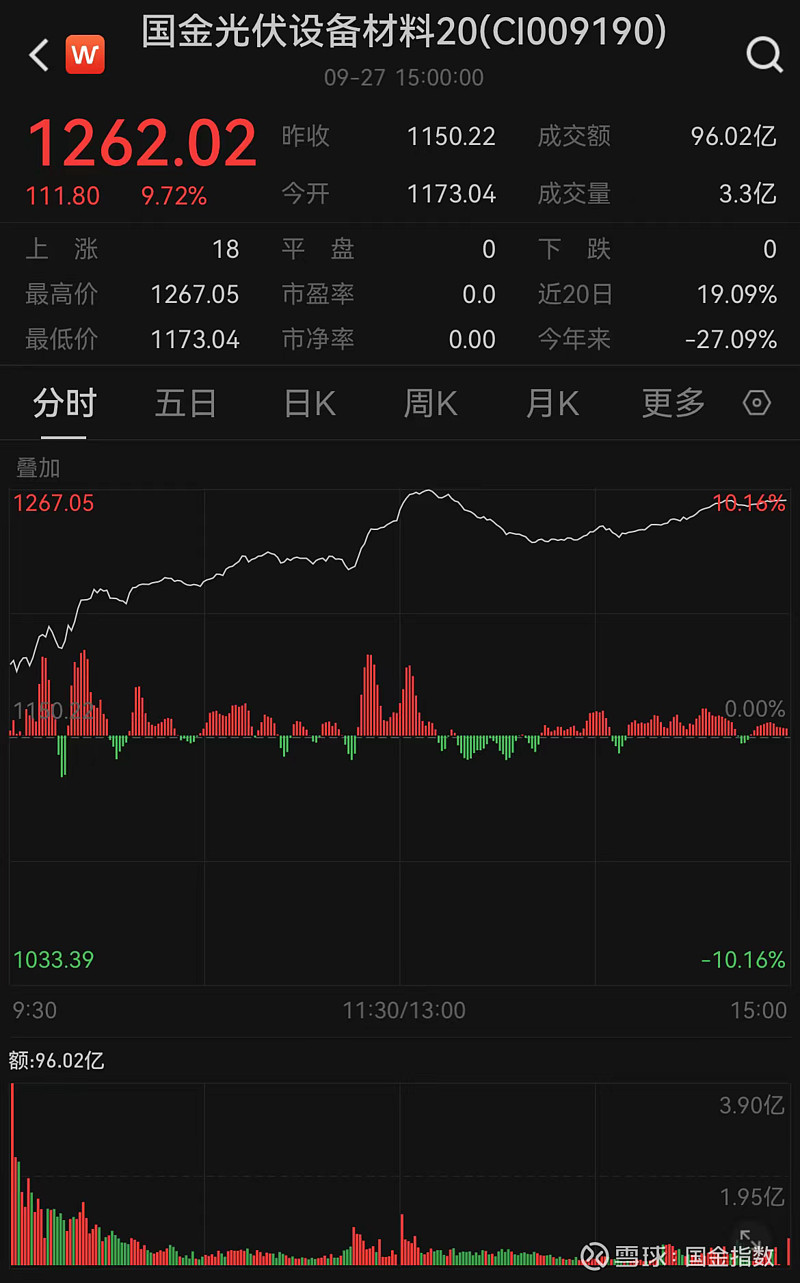Switch to the 月K monthly tab
This screenshot has width=800, height=1283.
551,402
